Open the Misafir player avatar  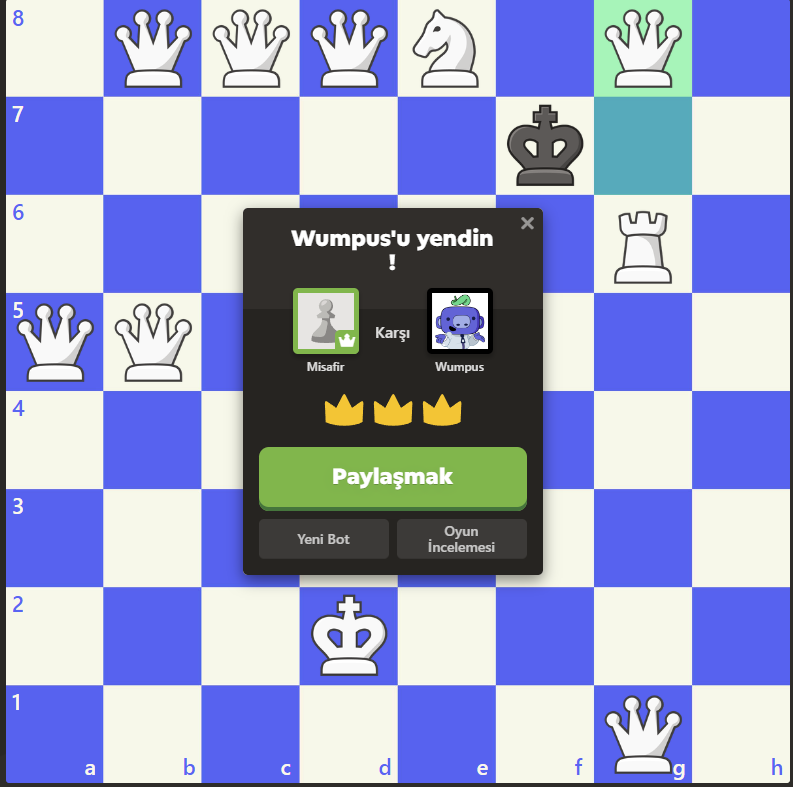click(x=325, y=321)
